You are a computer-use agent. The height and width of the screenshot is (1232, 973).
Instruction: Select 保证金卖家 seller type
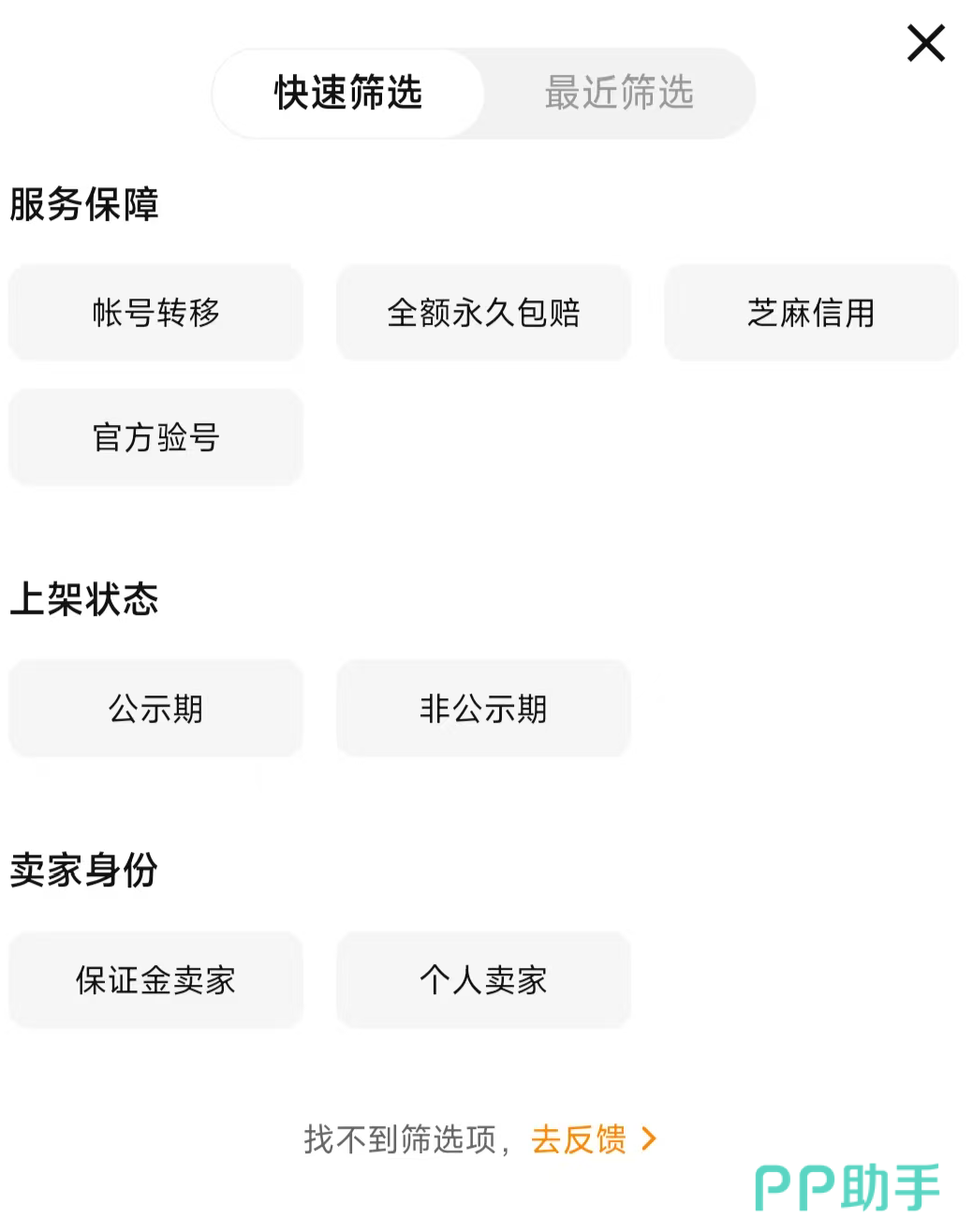(155, 980)
